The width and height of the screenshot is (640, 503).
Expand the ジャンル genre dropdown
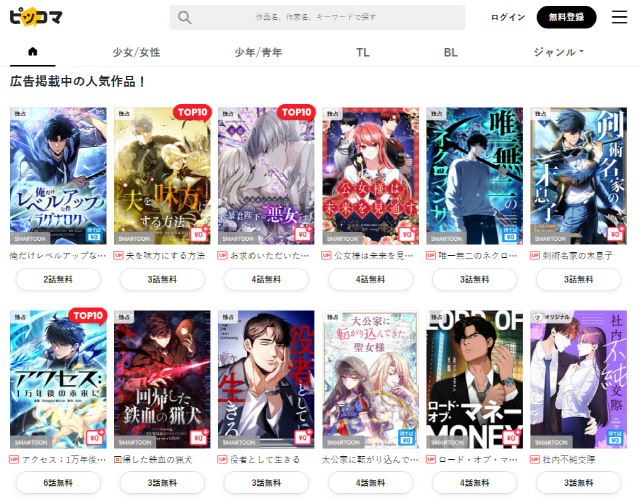point(558,51)
